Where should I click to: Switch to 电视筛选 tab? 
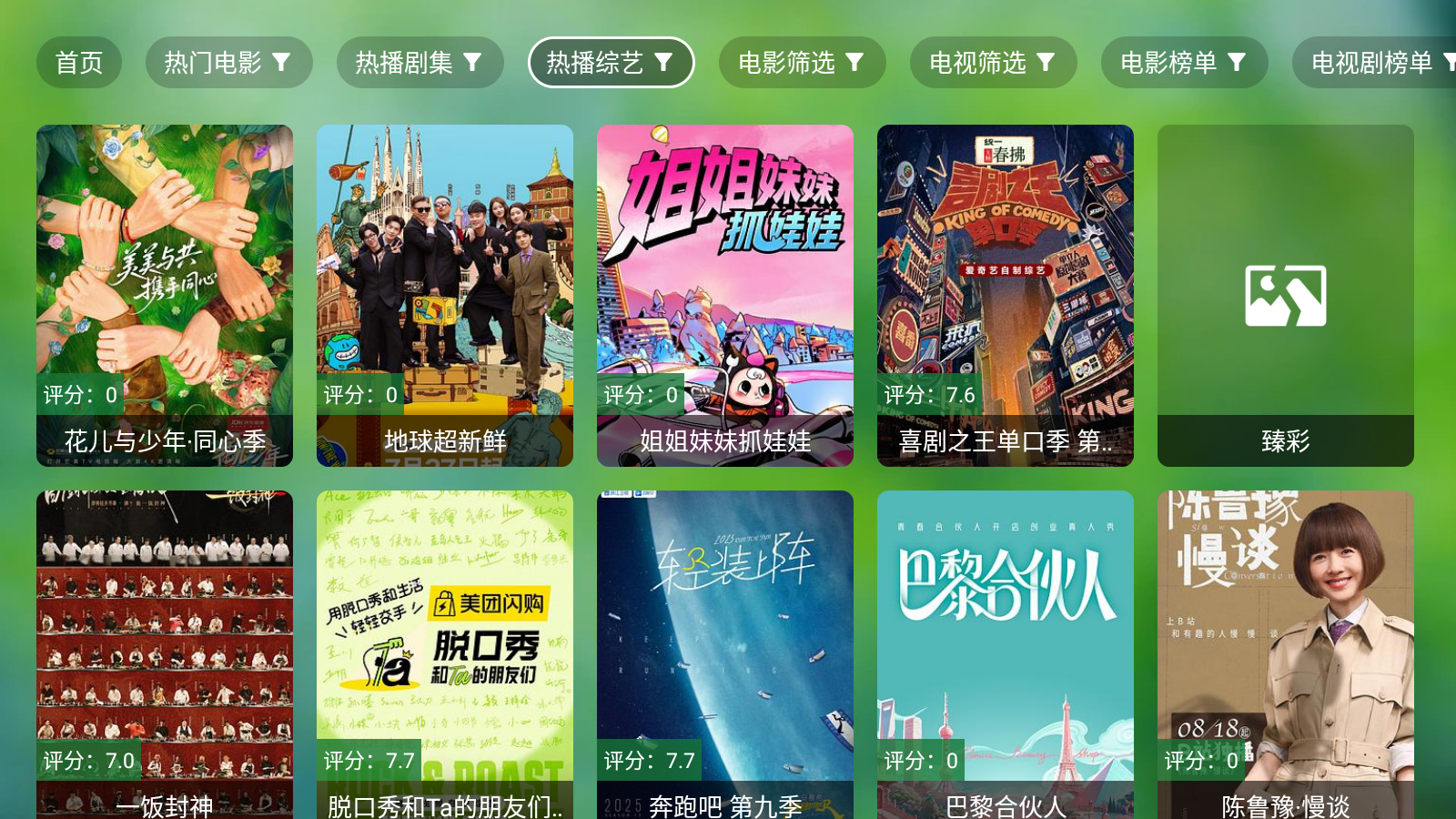(x=993, y=63)
